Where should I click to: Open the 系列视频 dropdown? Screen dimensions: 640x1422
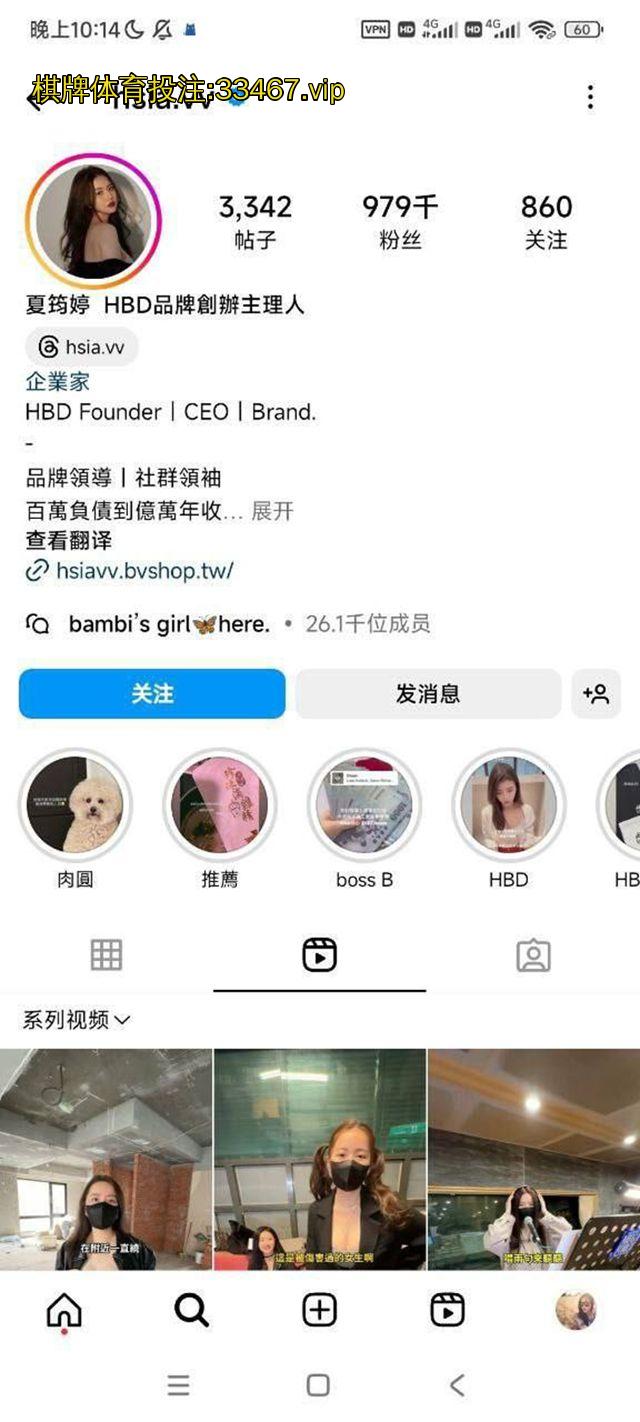76,1020
